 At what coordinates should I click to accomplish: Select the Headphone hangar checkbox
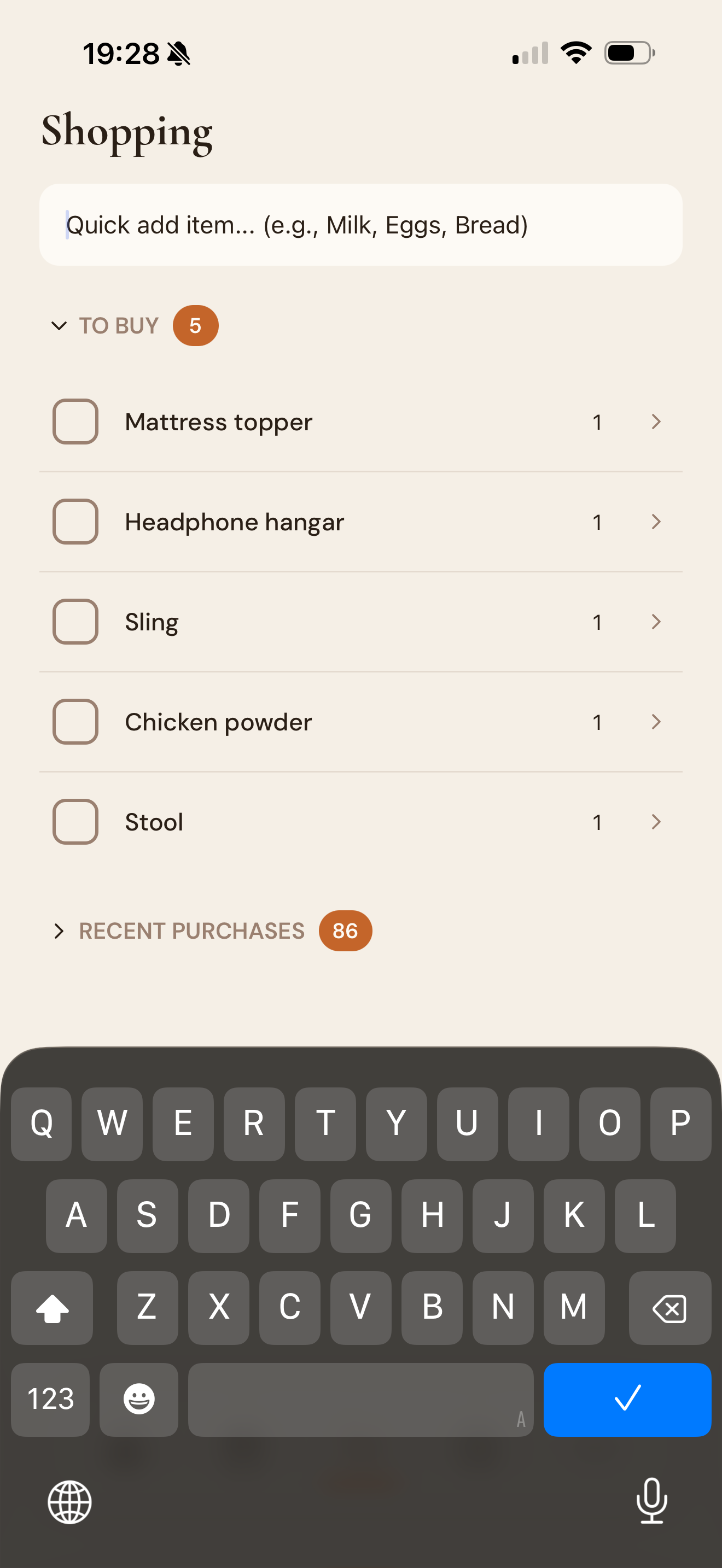tap(75, 521)
